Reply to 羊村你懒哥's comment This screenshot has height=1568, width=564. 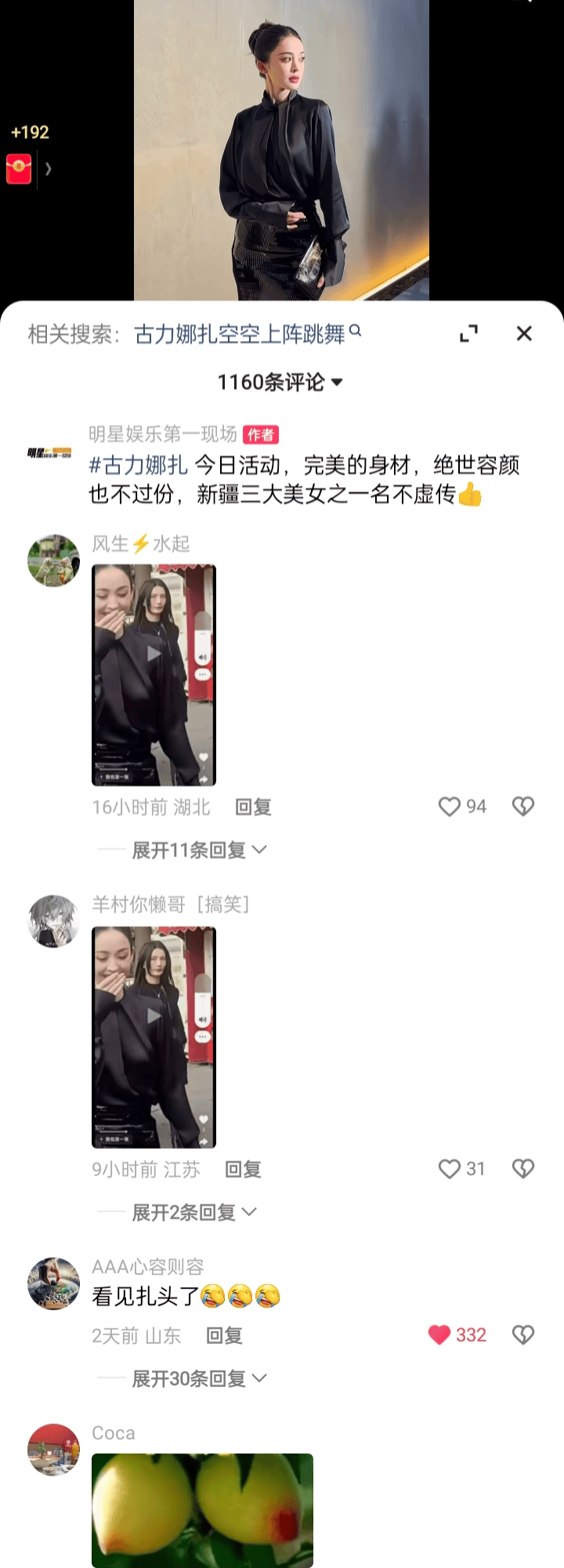[243, 1169]
